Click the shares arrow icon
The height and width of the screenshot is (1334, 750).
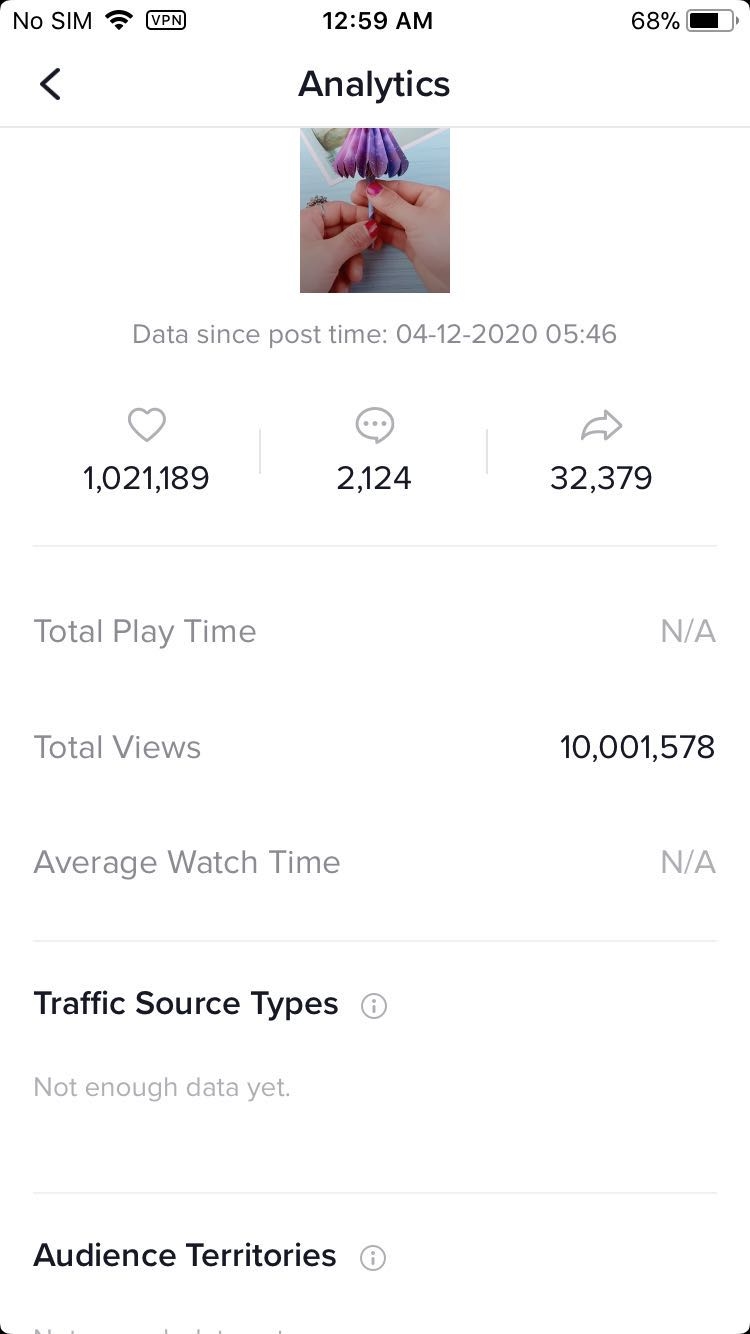coord(602,424)
